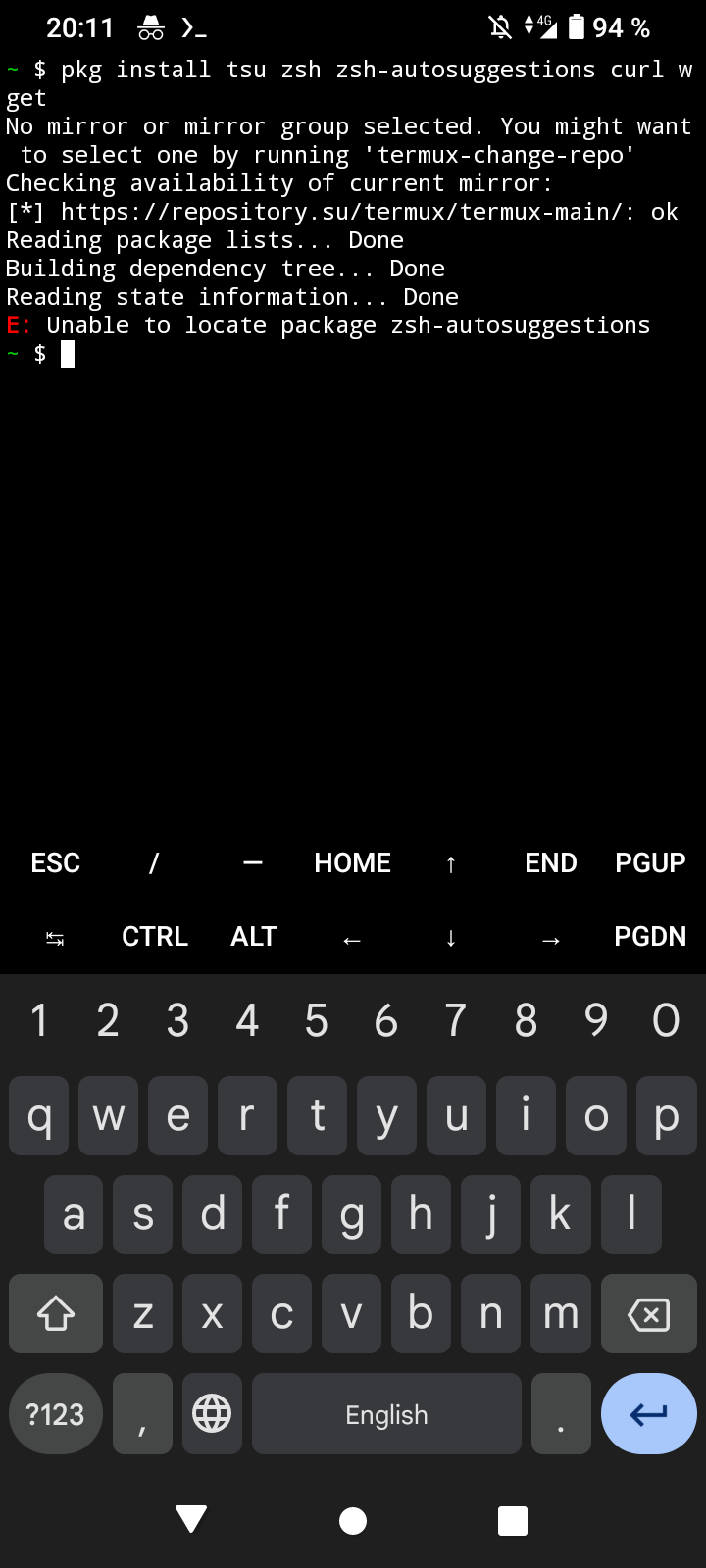Screen dimensions: 706x1568
Task: Enable the shift key
Action: point(56,1314)
